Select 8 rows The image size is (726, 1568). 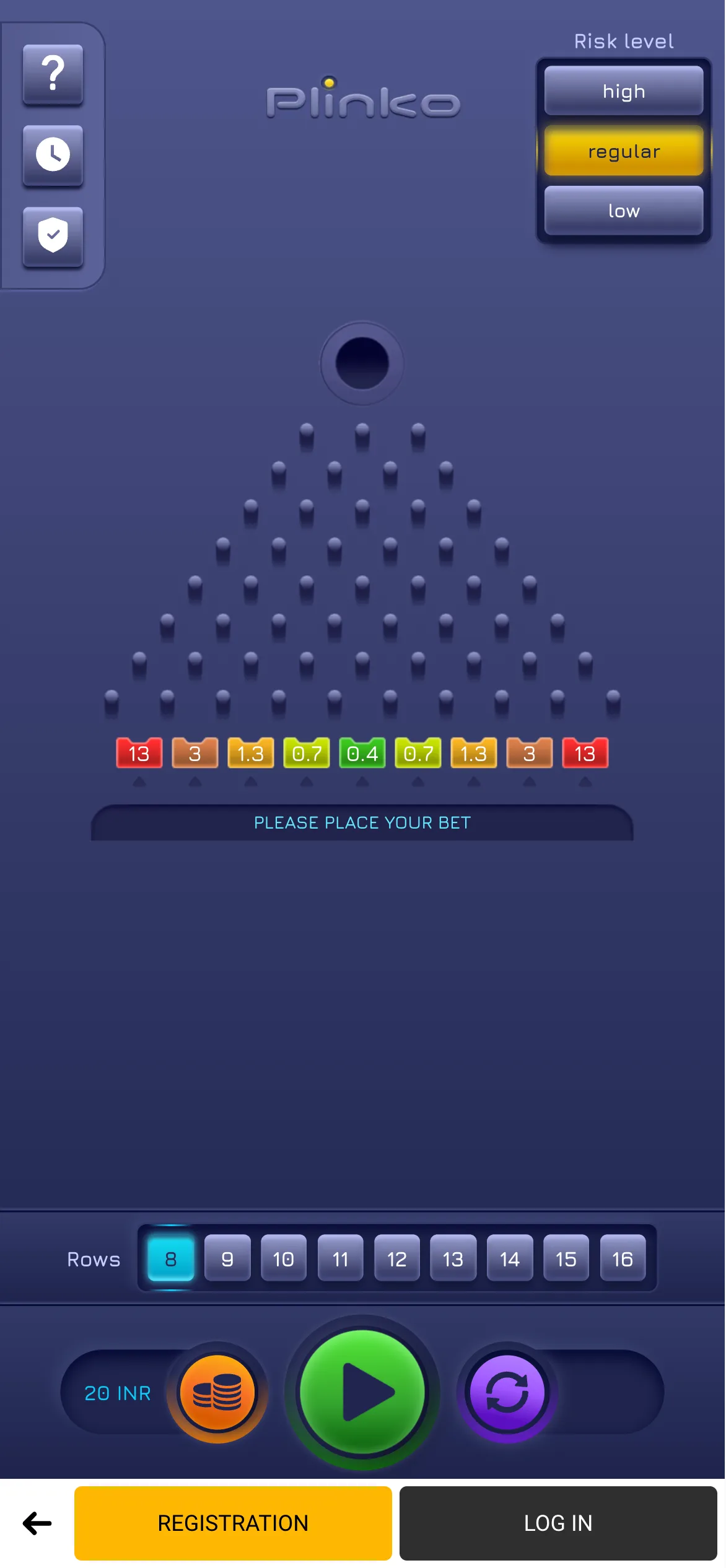click(x=171, y=1259)
